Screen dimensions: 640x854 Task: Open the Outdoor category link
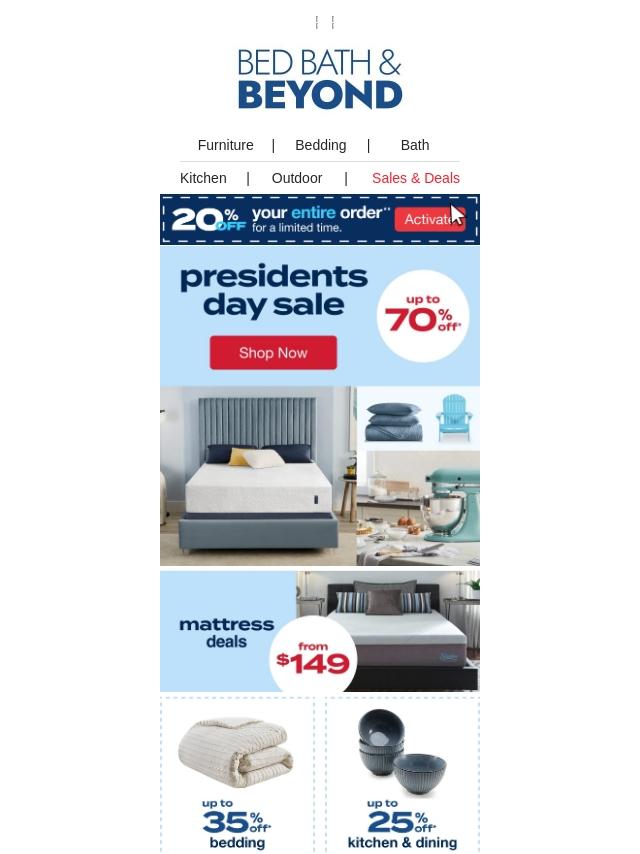point(297,178)
